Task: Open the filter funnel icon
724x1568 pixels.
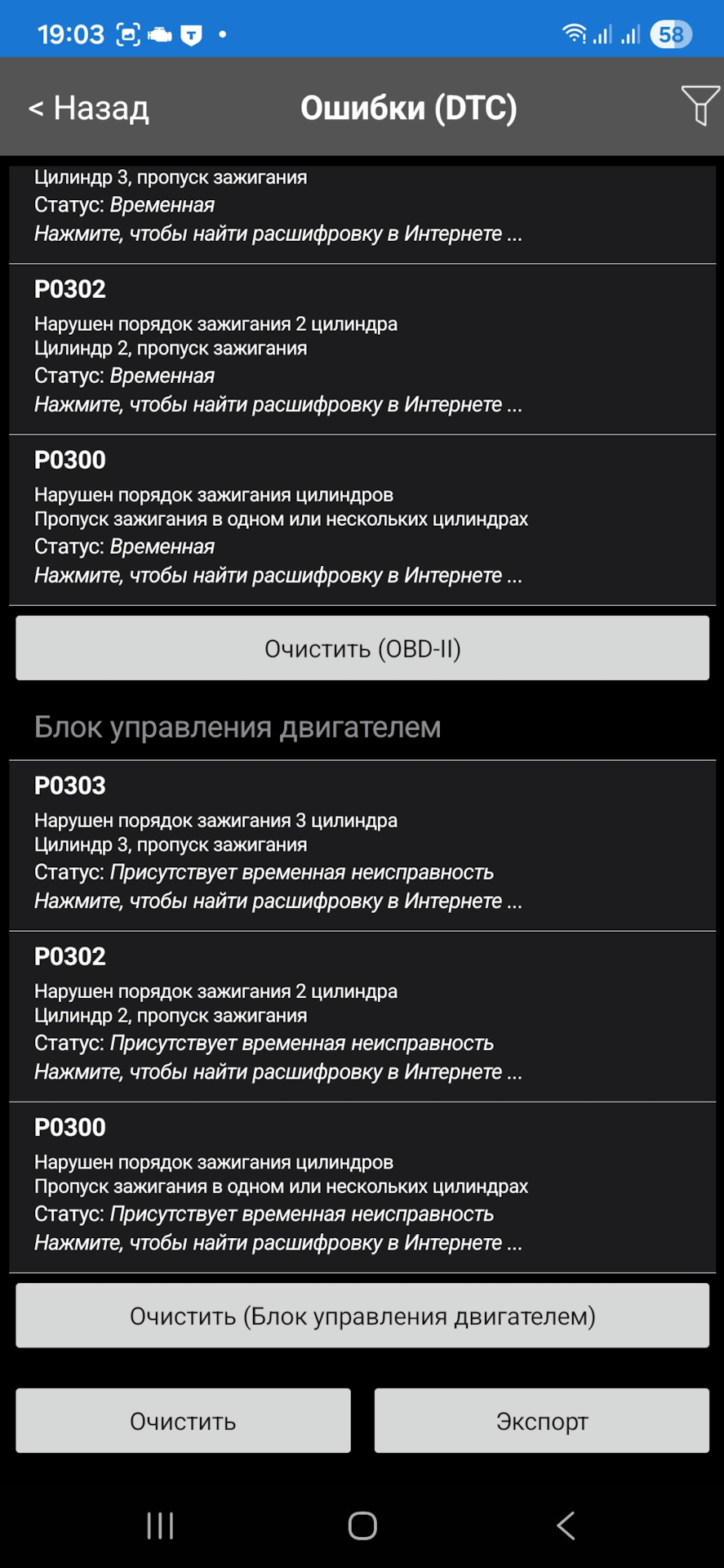Action: point(700,105)
